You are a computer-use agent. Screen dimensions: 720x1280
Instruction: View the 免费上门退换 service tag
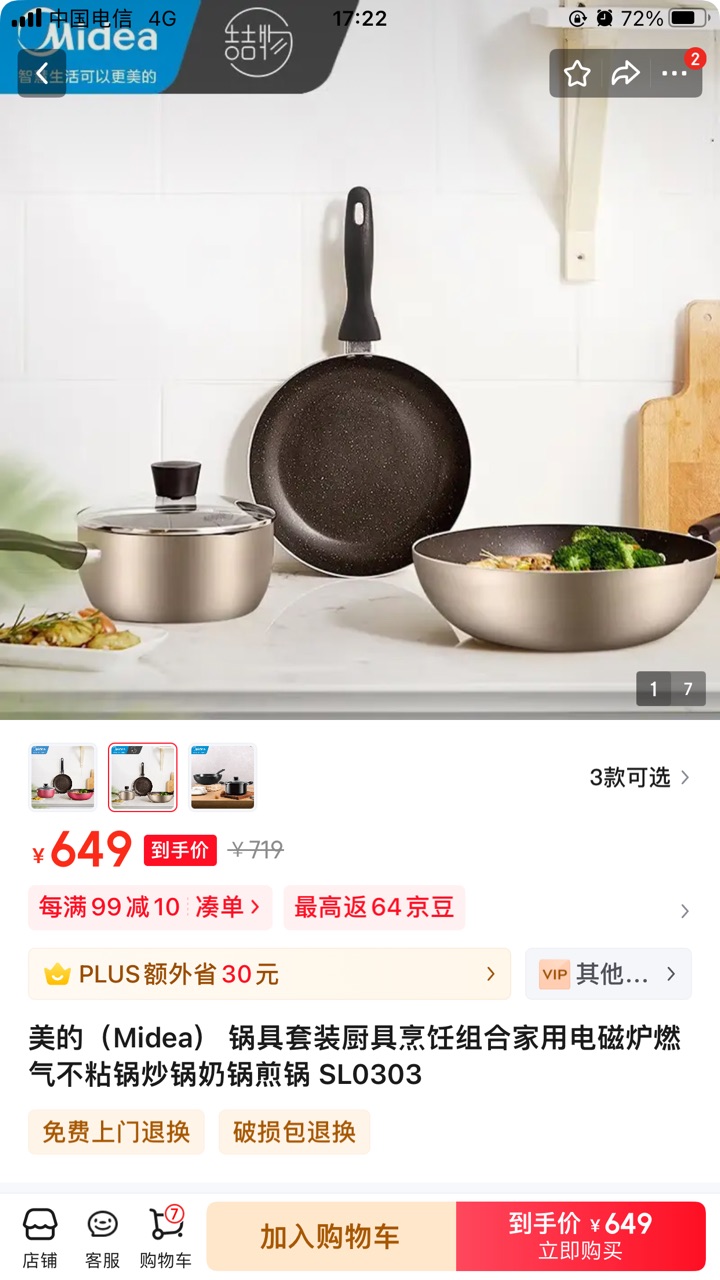point(116,1132)
